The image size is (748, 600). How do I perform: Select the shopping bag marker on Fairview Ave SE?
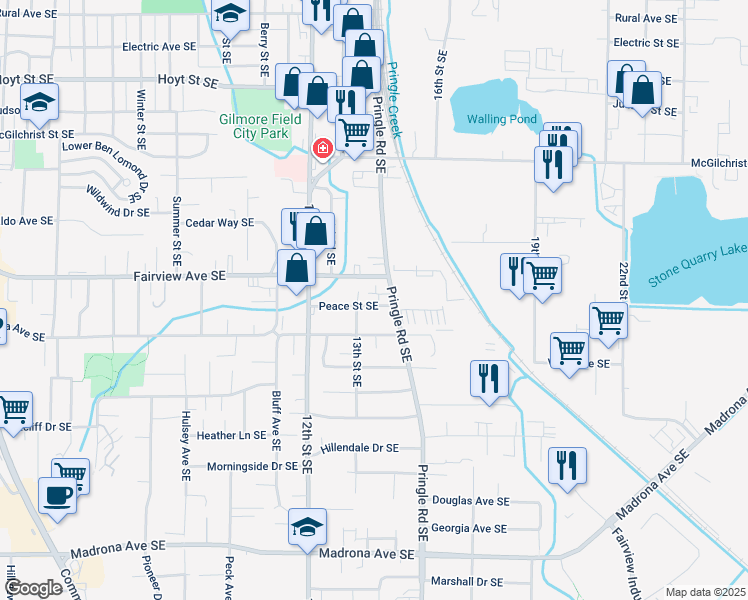[296, 270]
